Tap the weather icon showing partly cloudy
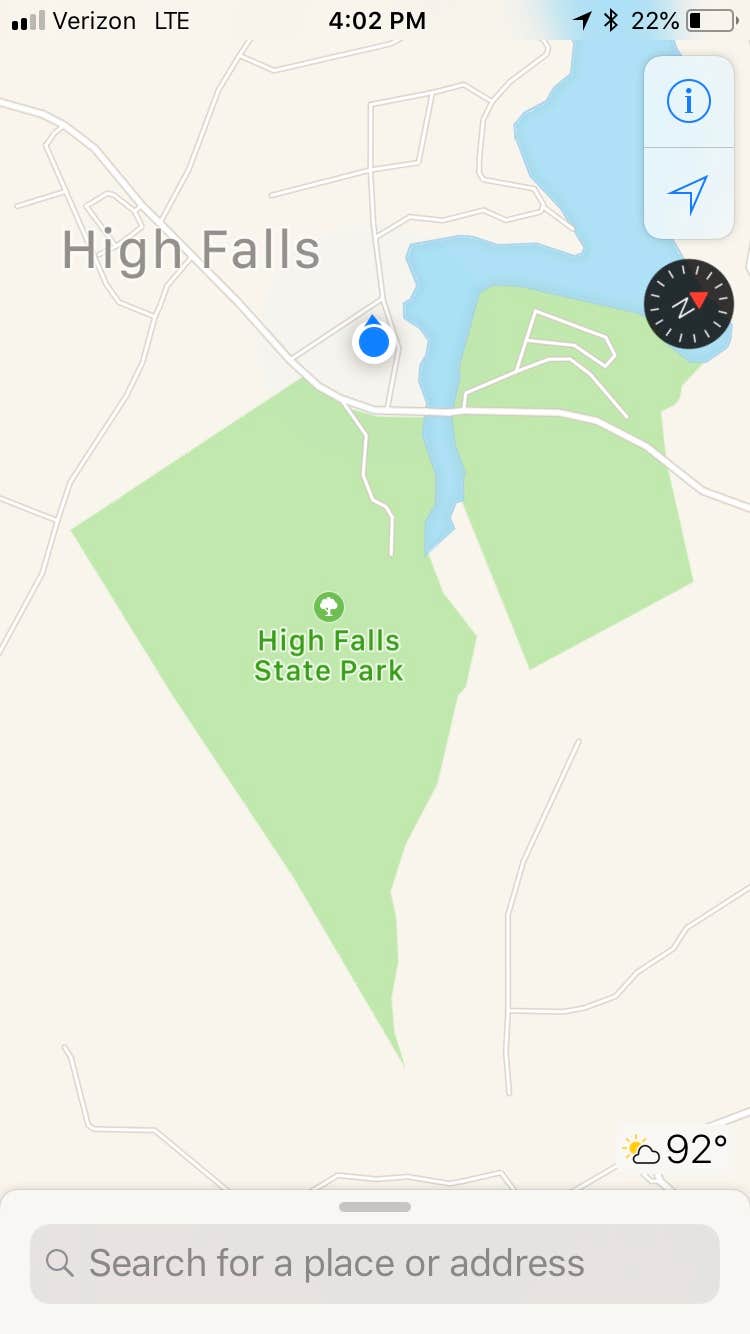Viewport: 750px width, 1334px height. (642, 1150)
